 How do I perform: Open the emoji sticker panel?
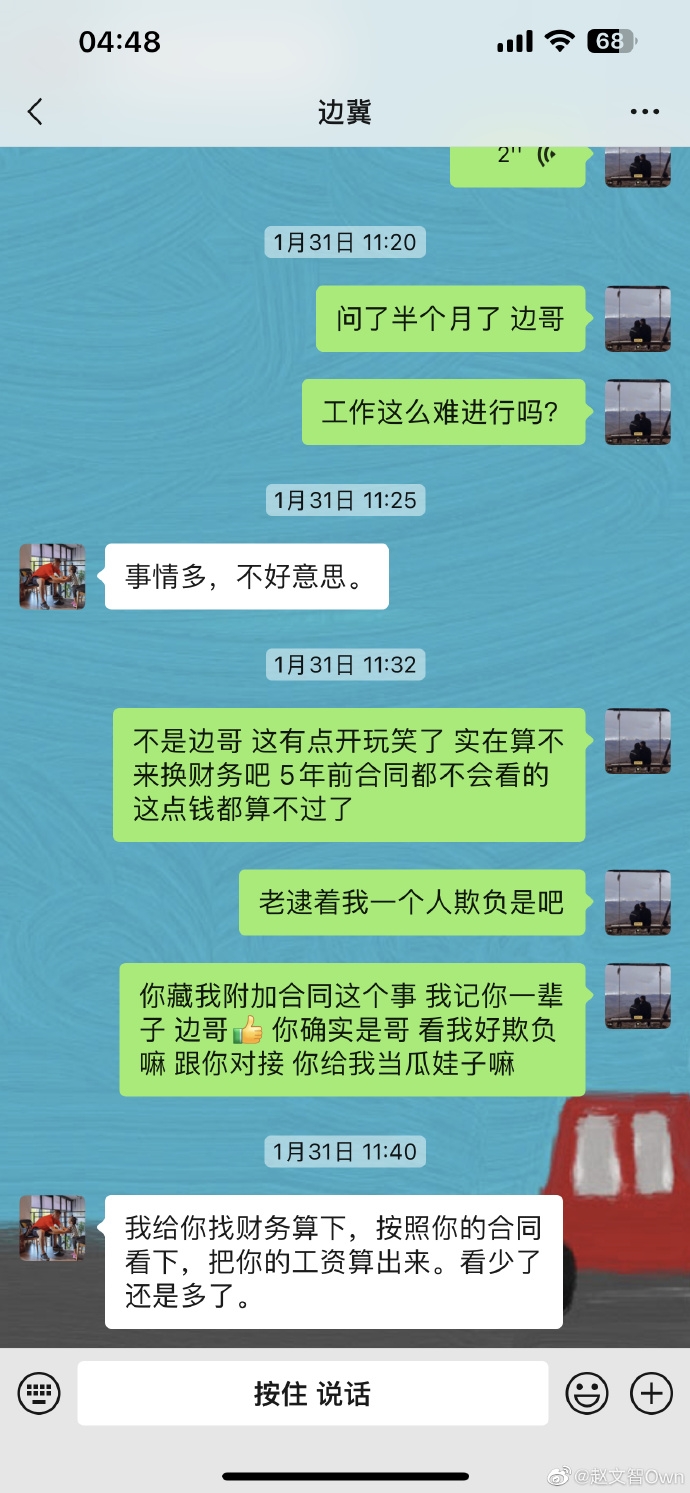pos(587,1392)
